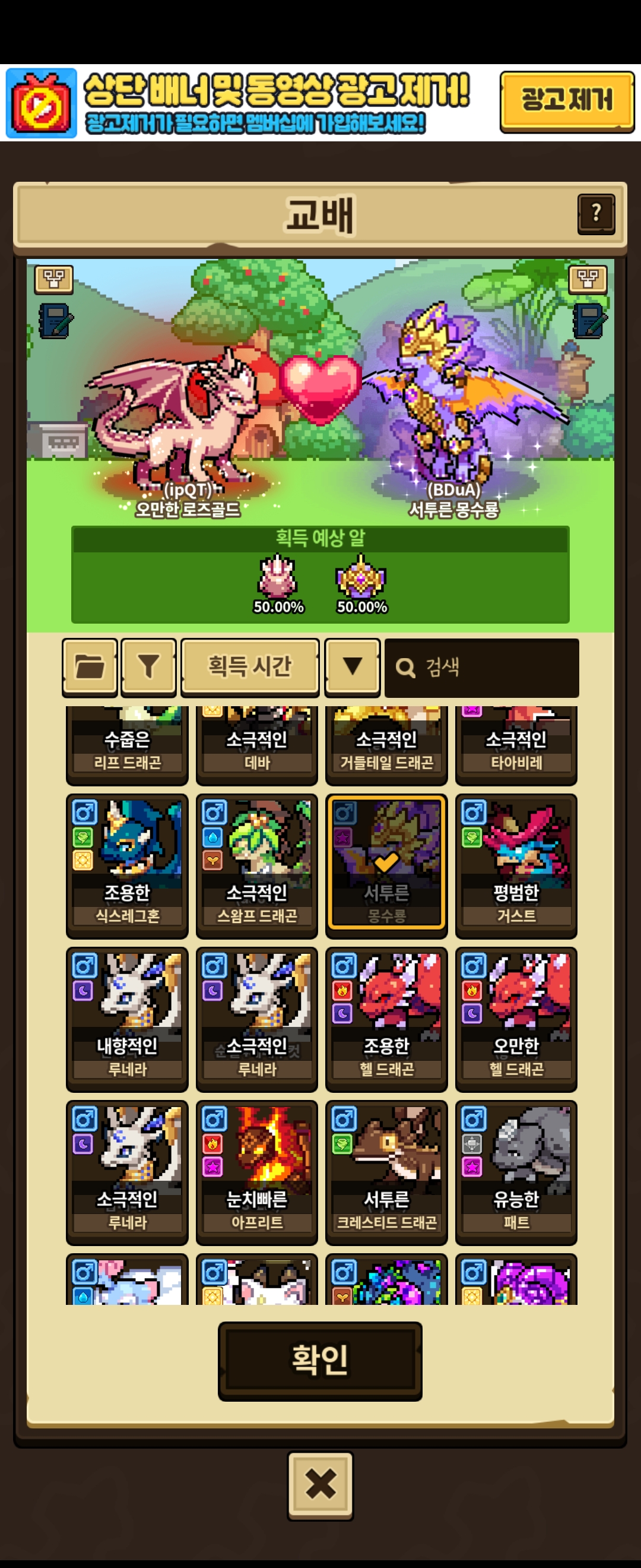Select the 유능한 패트 dragon card
Viewport: 641px width, 1568px height.
coord(516,1172)
